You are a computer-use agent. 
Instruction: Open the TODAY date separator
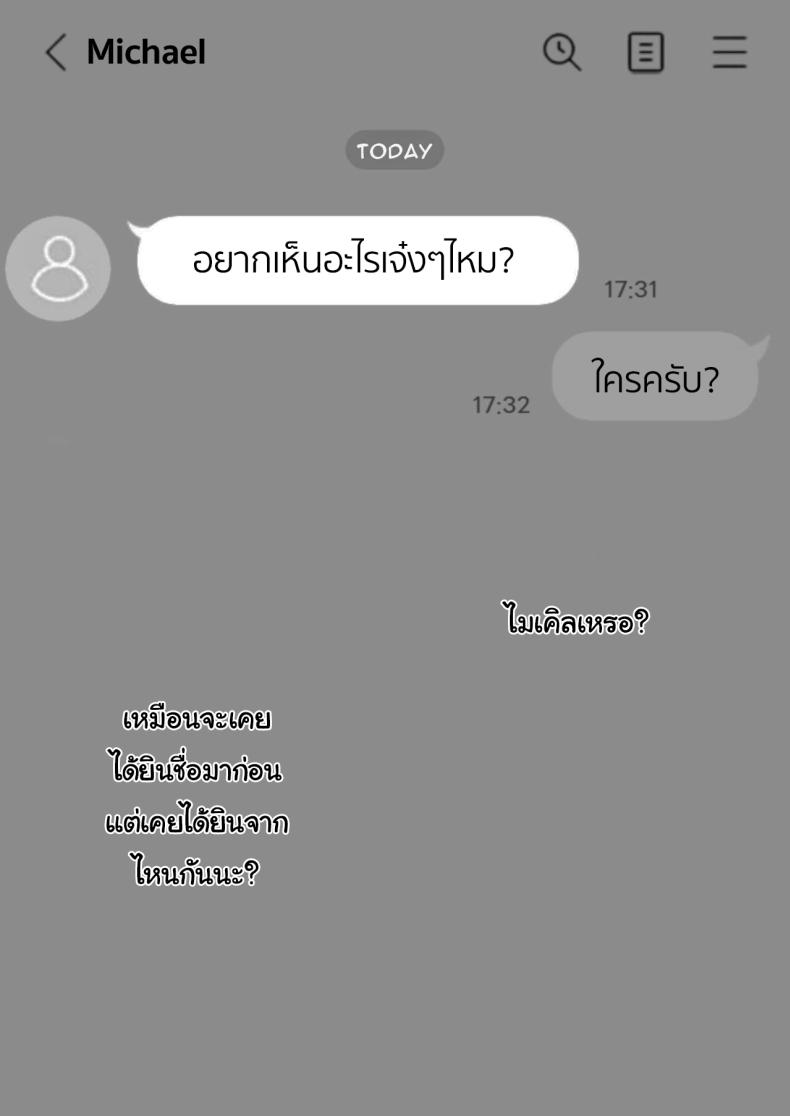[394, 150]
